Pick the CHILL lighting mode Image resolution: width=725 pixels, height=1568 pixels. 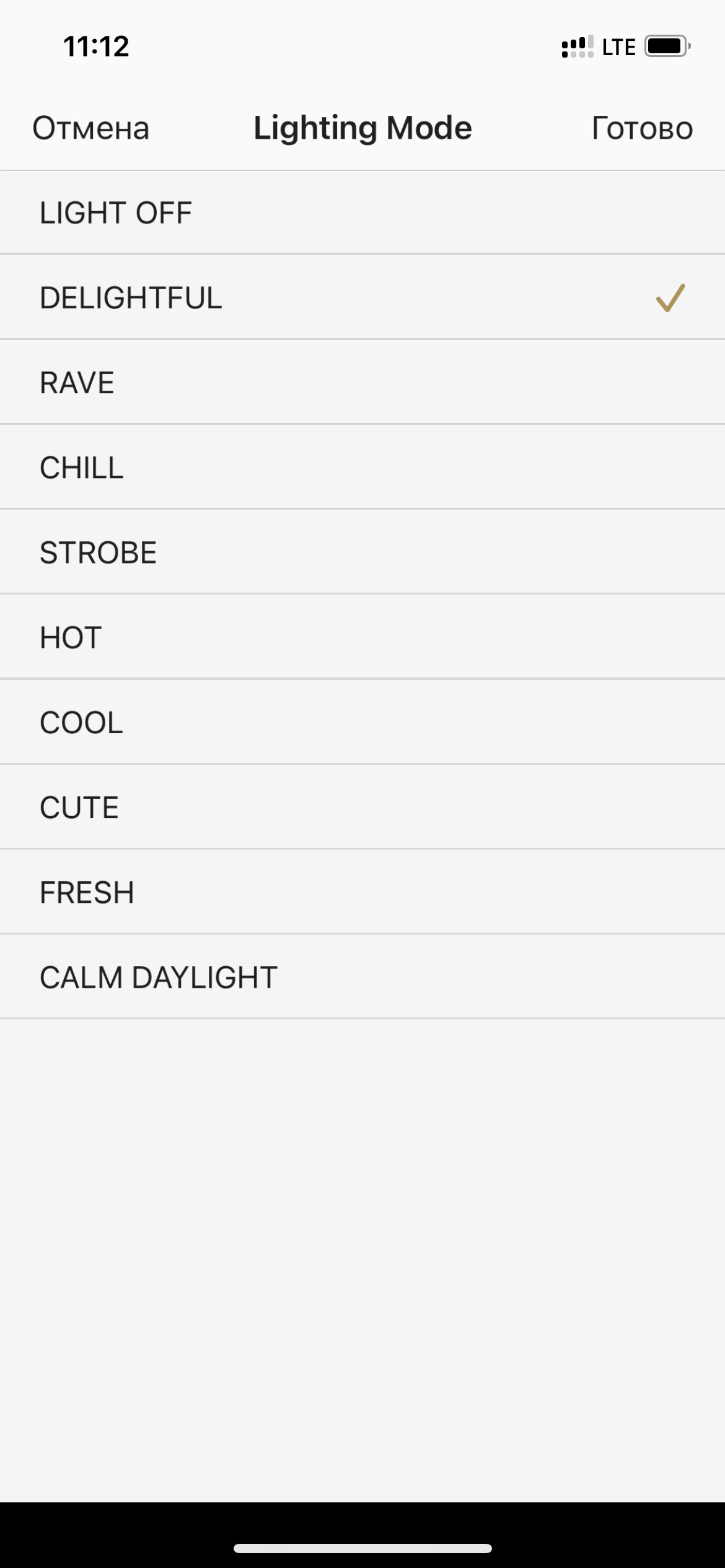coord(362,467)
